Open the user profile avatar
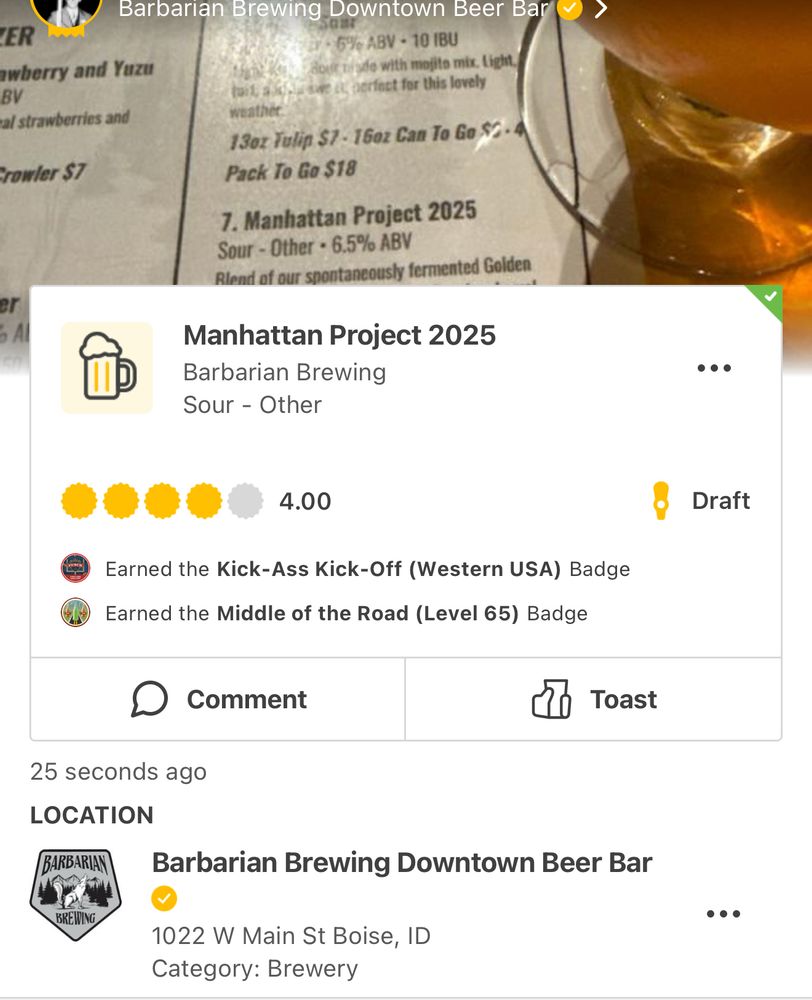812x1000 pixels. pos(66,10)
